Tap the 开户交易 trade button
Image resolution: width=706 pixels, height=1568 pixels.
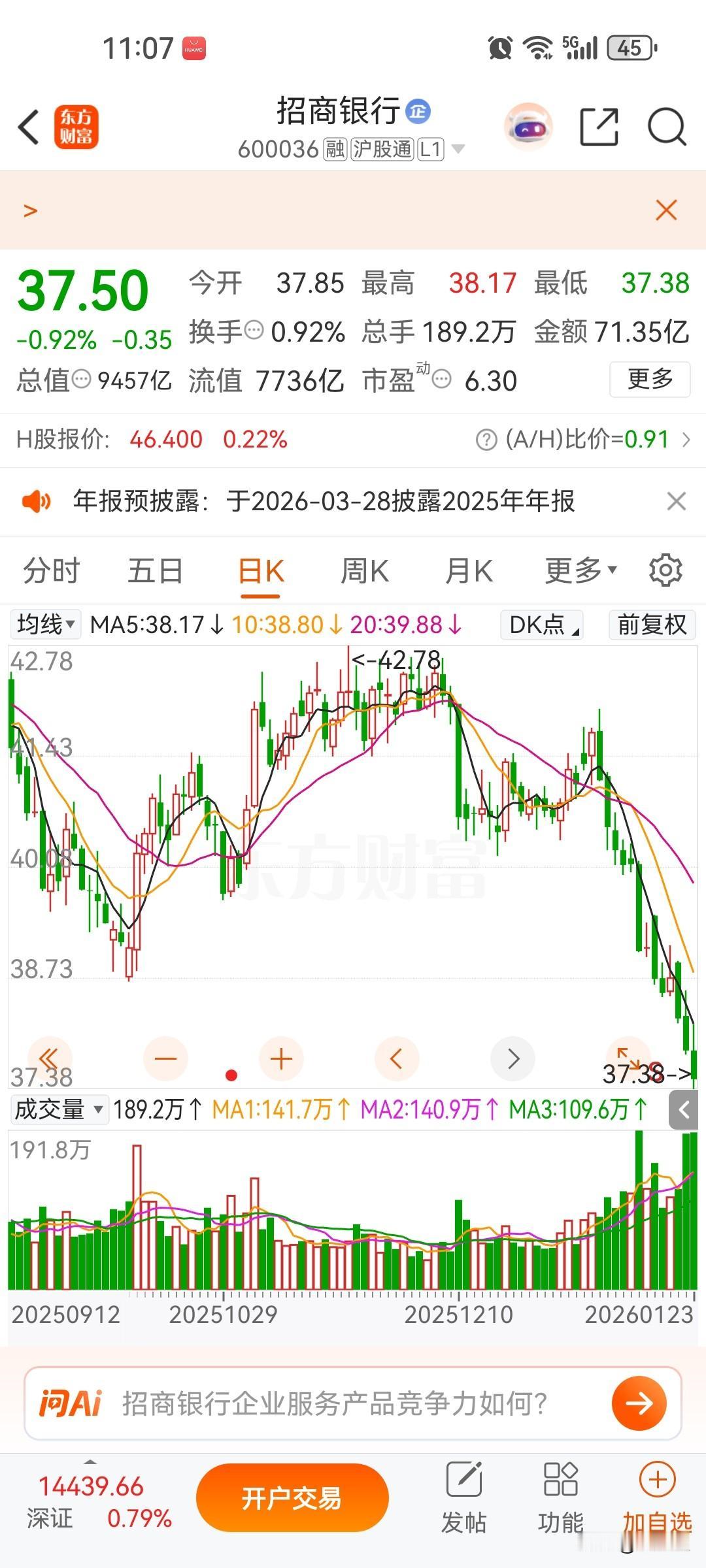pyautogui.click(x=292, y=1496)
